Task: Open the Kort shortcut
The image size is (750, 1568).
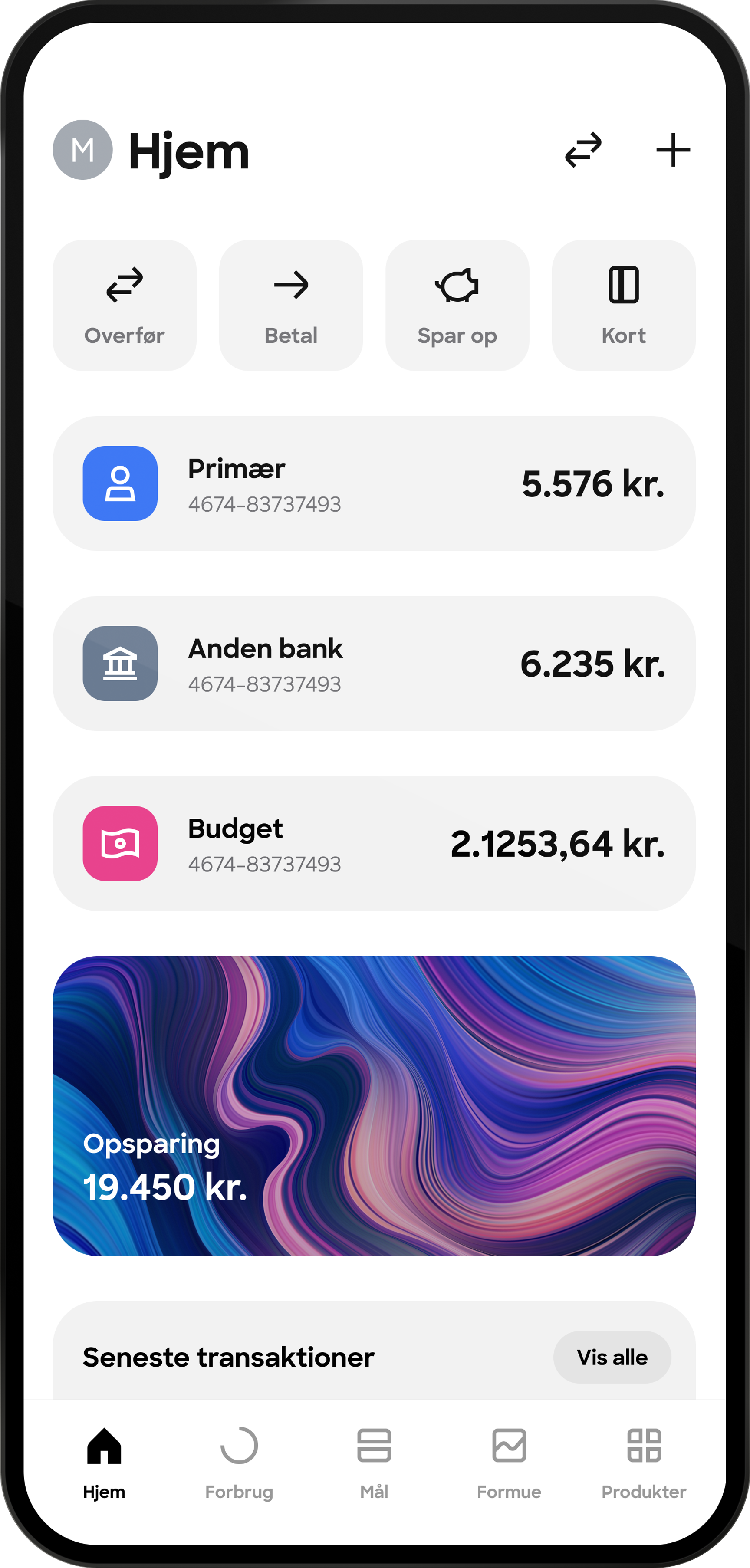Action: (x=623, y=305)
